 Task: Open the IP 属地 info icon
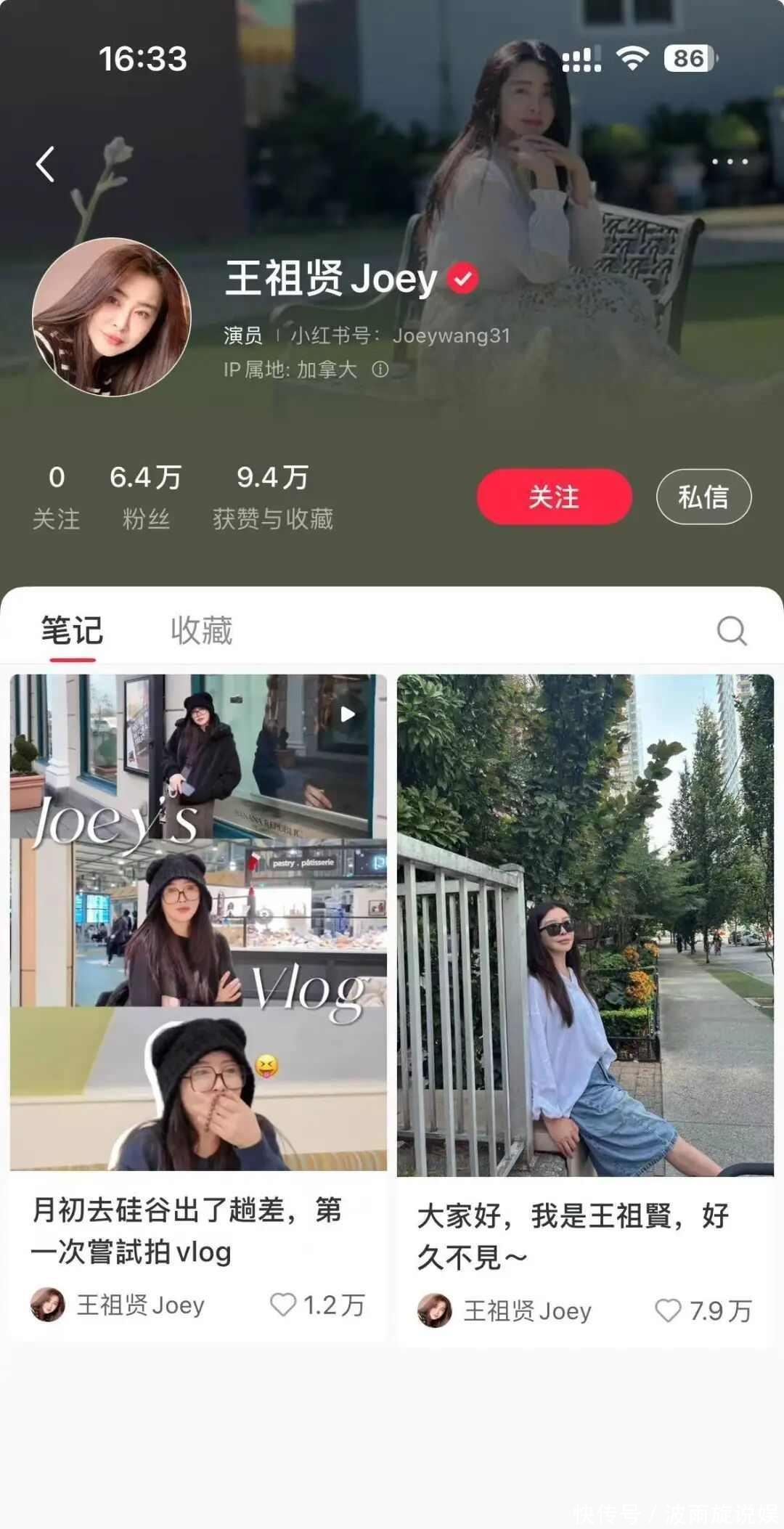[380, 370]
